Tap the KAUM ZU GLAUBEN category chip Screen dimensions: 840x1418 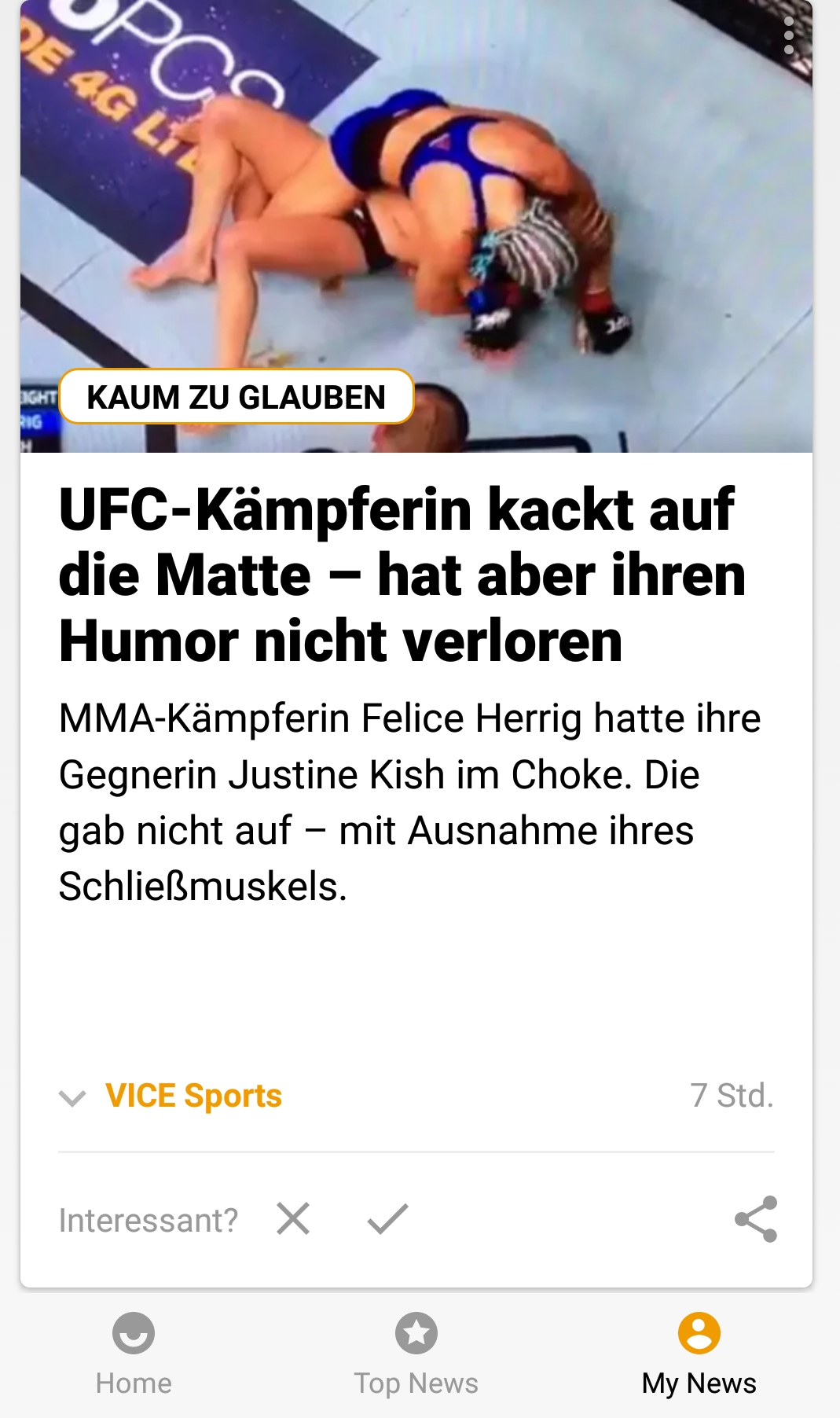pos(237,397)
